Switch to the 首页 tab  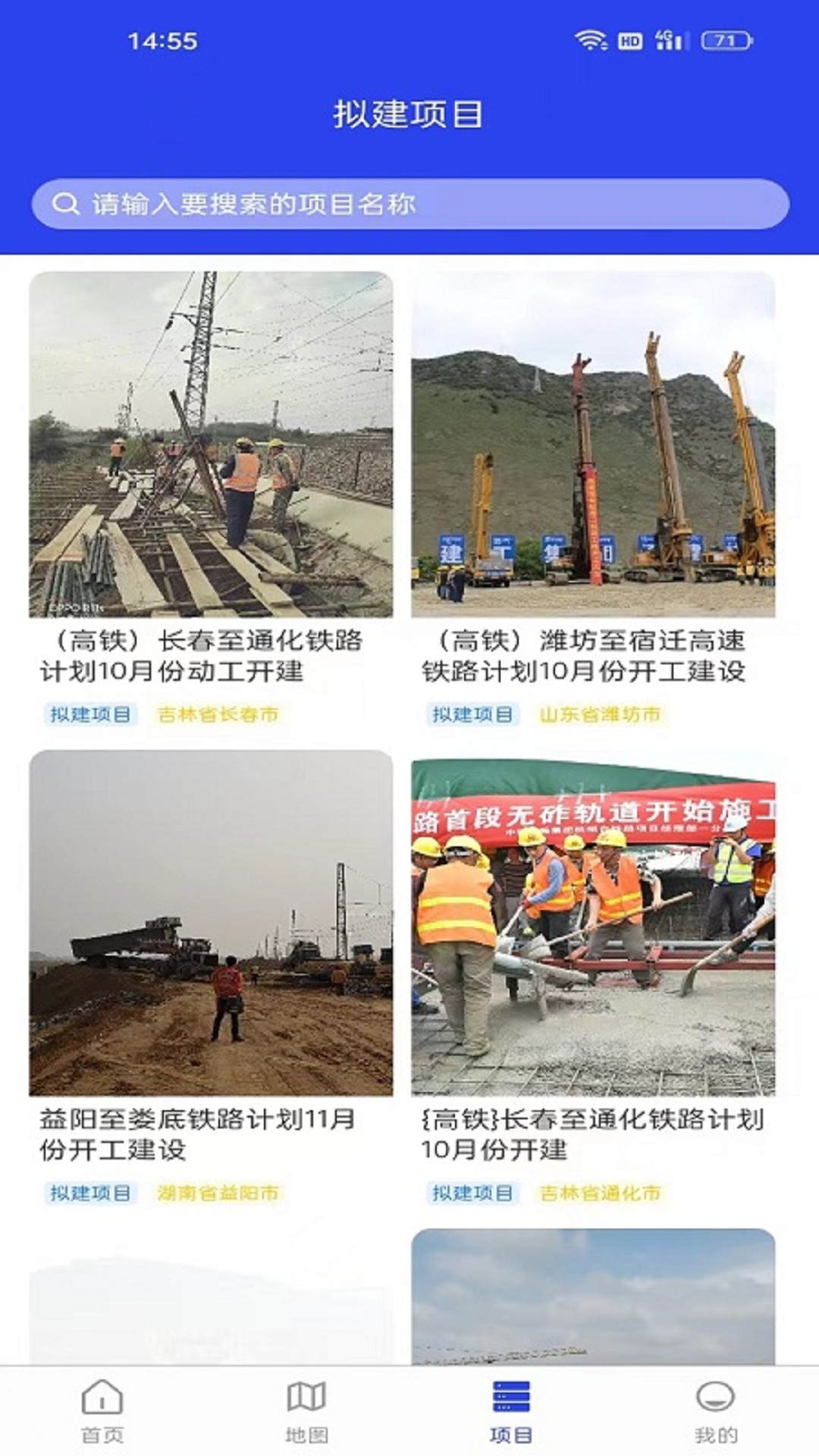[x=102, y=1411]
